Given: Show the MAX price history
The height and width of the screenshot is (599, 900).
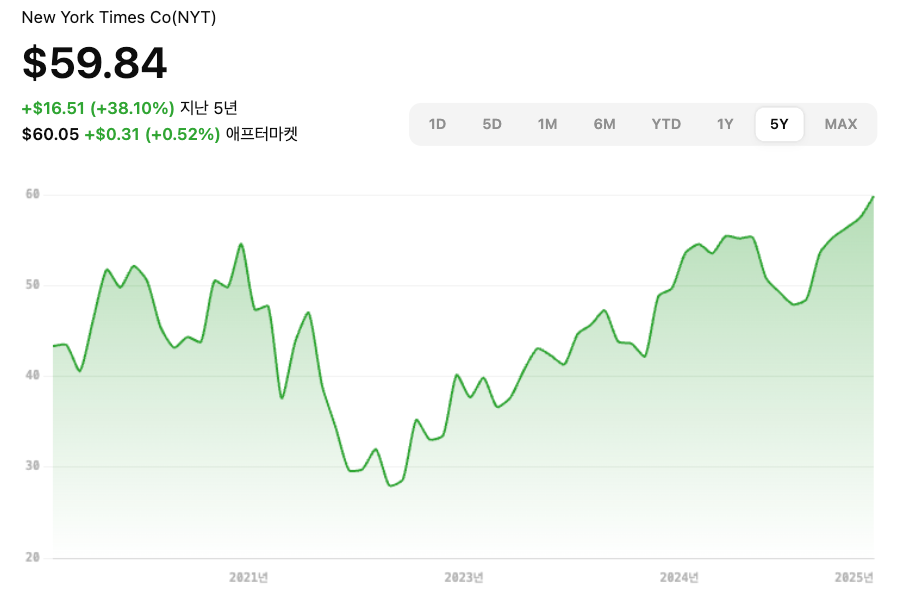Looking at the screenshot, I should coord(841,124).
